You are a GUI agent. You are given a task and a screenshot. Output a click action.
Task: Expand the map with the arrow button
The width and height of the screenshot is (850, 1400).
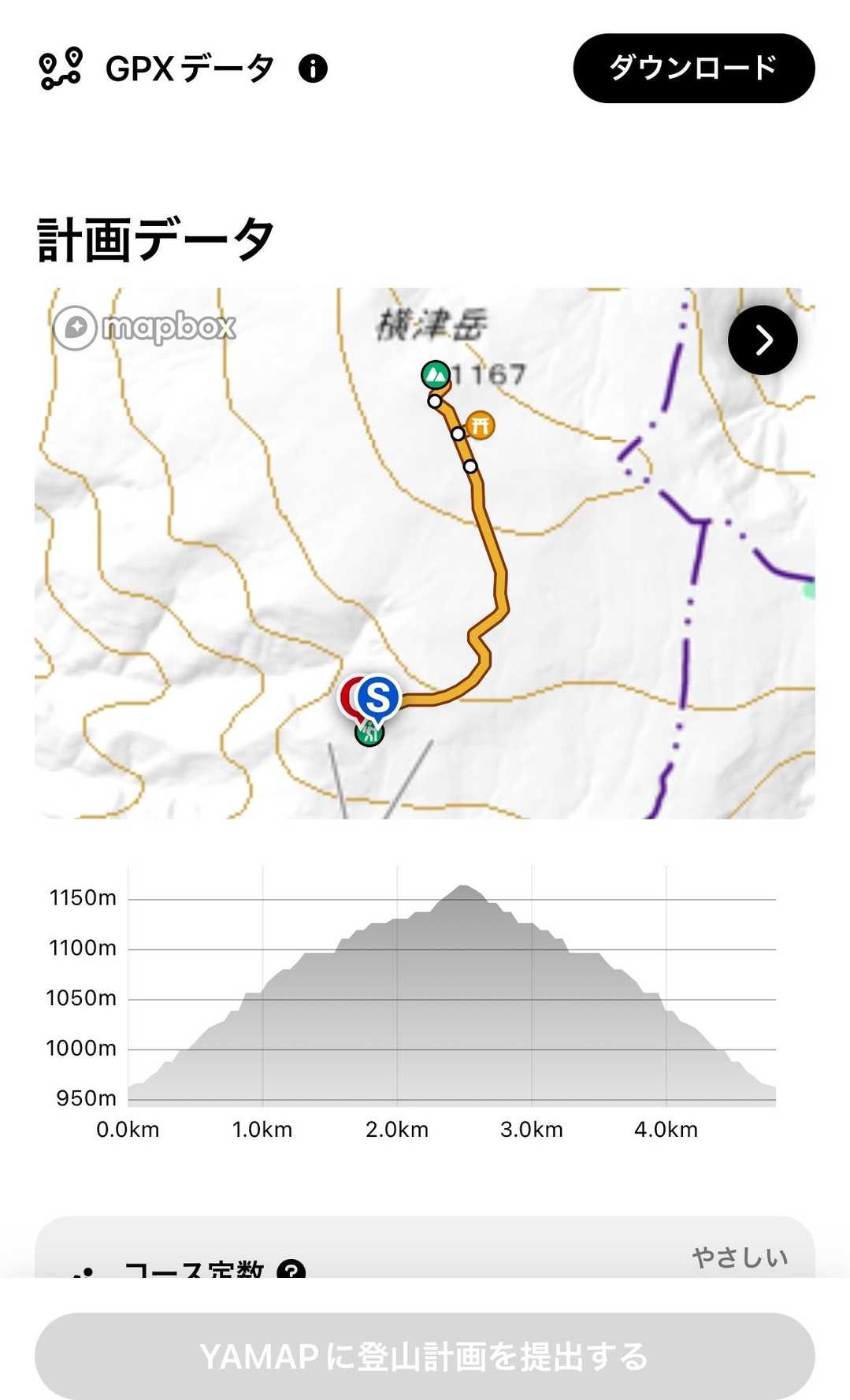click(763, 340)
